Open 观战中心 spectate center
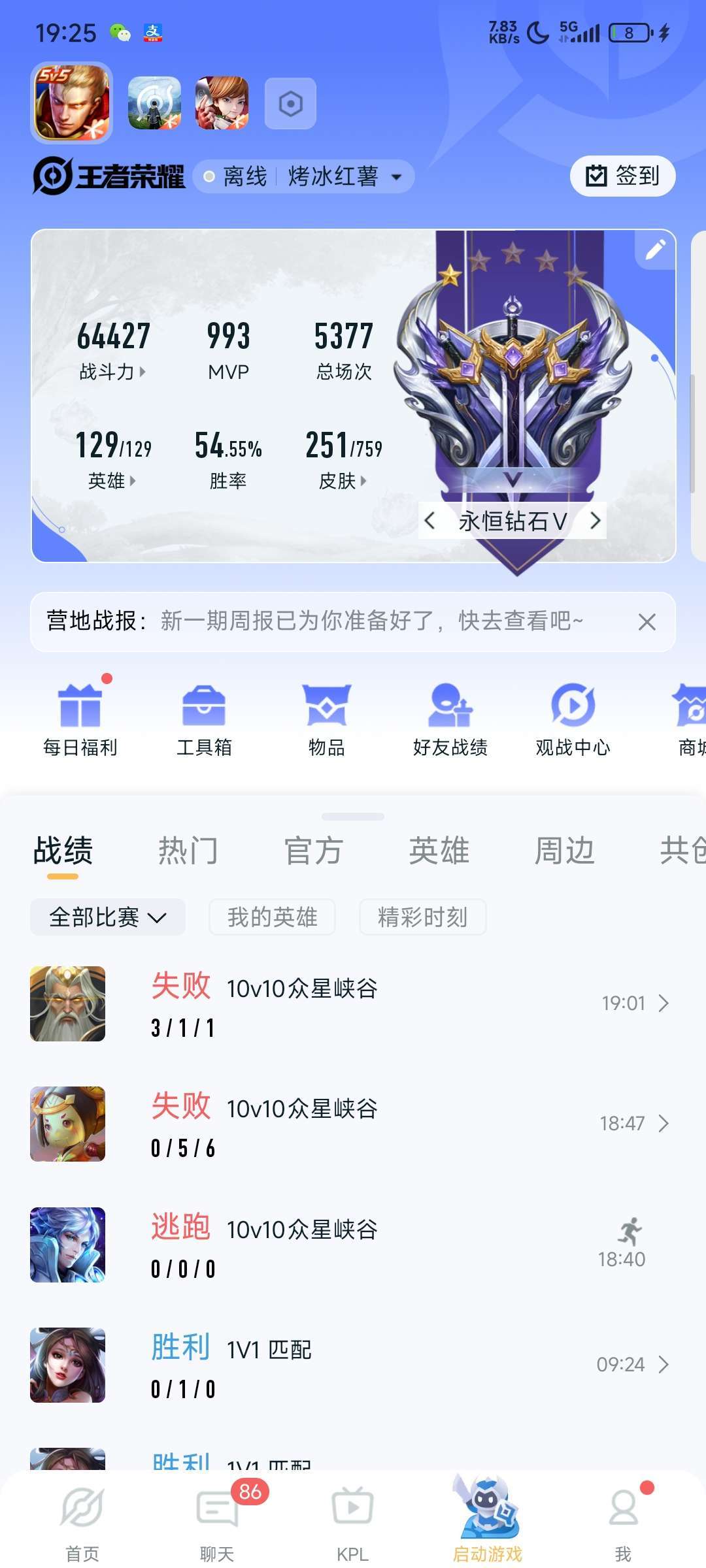The width and height of the screenshot is (706, 1568). tap(573, 719)
